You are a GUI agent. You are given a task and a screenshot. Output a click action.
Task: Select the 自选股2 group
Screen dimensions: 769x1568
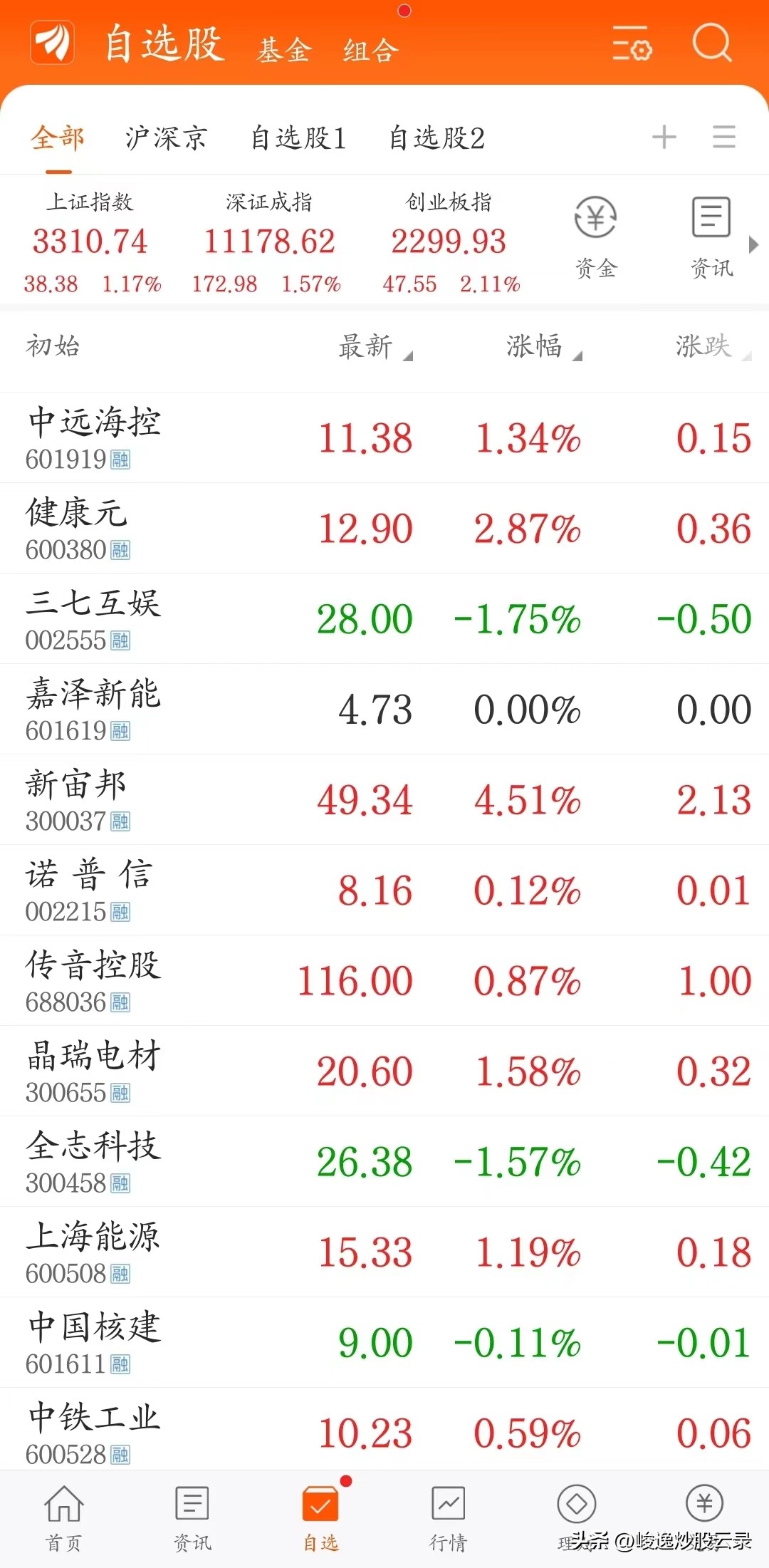click(x=436, y=137)
